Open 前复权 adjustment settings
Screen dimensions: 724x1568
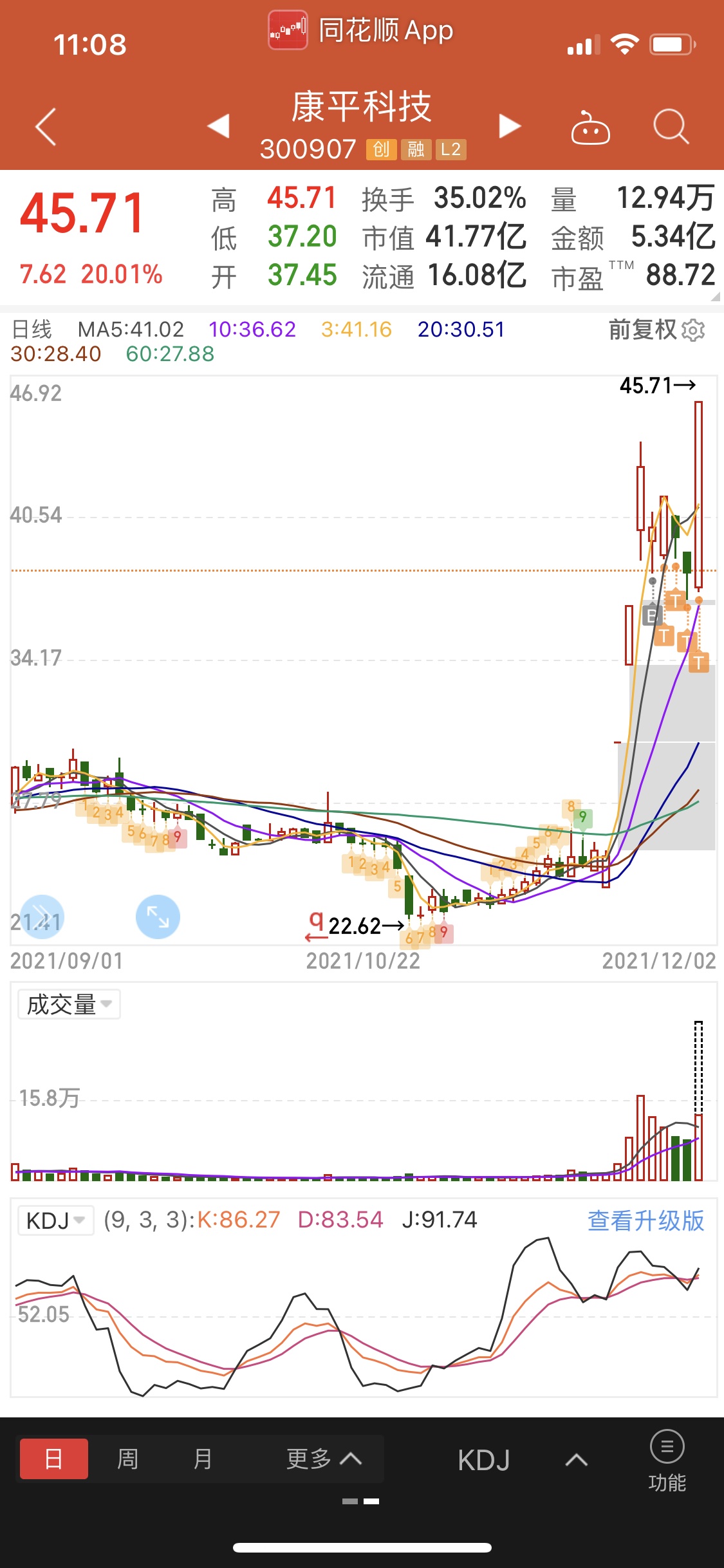click(656, 330)
